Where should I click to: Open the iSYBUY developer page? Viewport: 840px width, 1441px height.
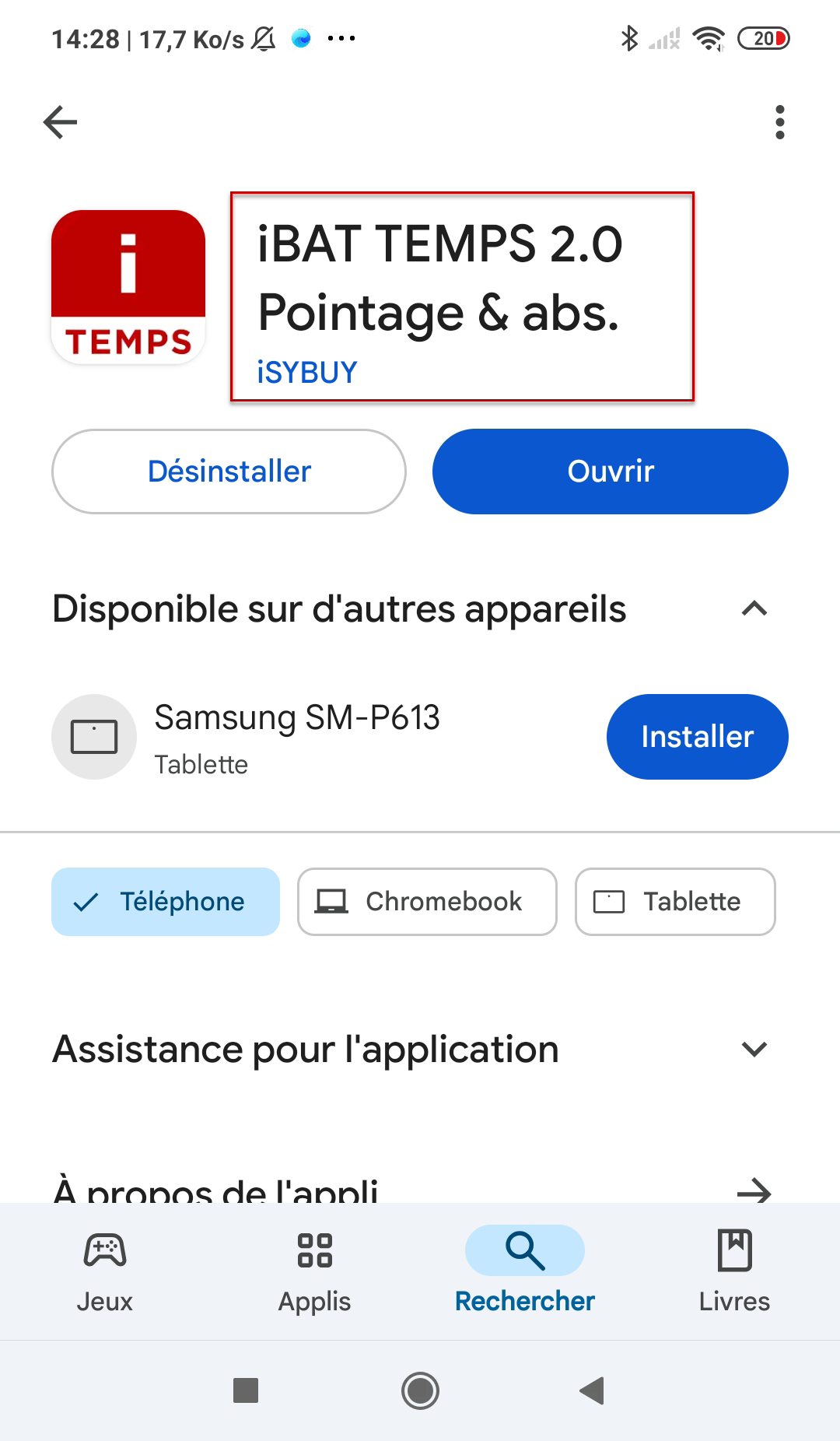(x=307, y=373)
